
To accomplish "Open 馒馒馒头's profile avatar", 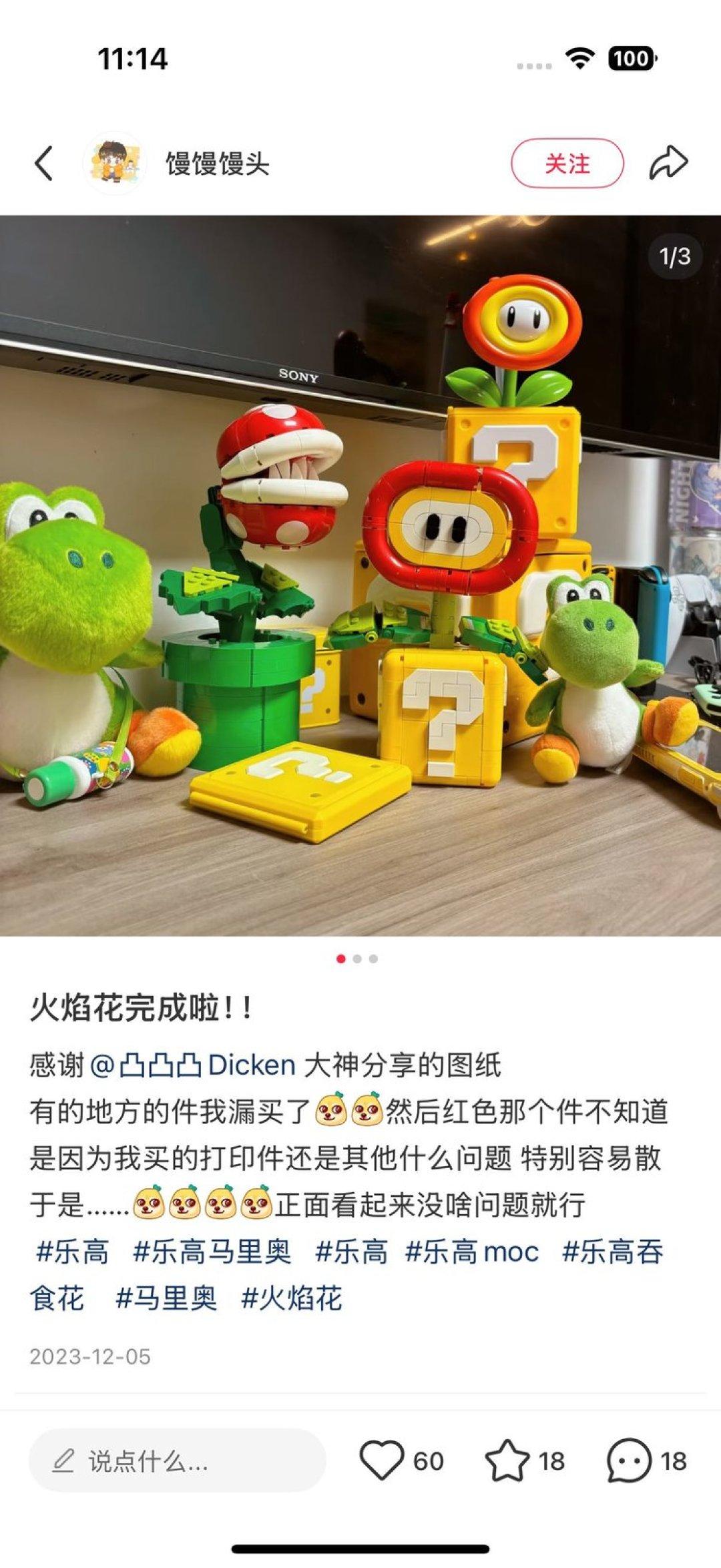I will click(115, 164).
